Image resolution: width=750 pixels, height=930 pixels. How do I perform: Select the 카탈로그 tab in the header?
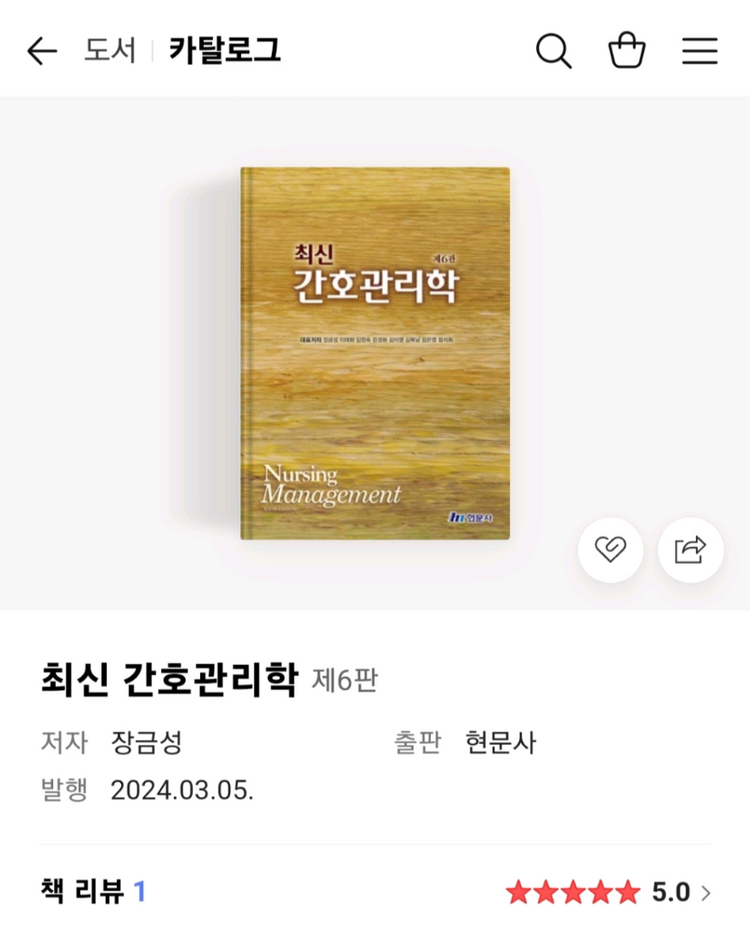(x=222, y=50)
